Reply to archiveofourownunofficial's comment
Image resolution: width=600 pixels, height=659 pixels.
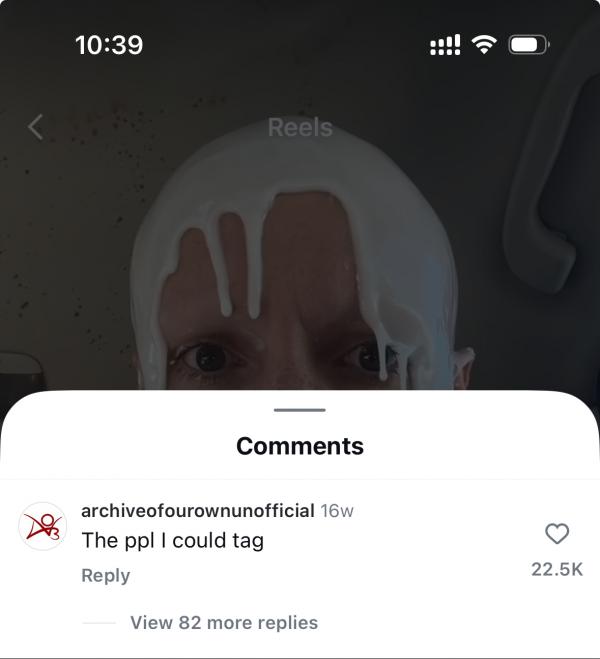tap(105, 575)
